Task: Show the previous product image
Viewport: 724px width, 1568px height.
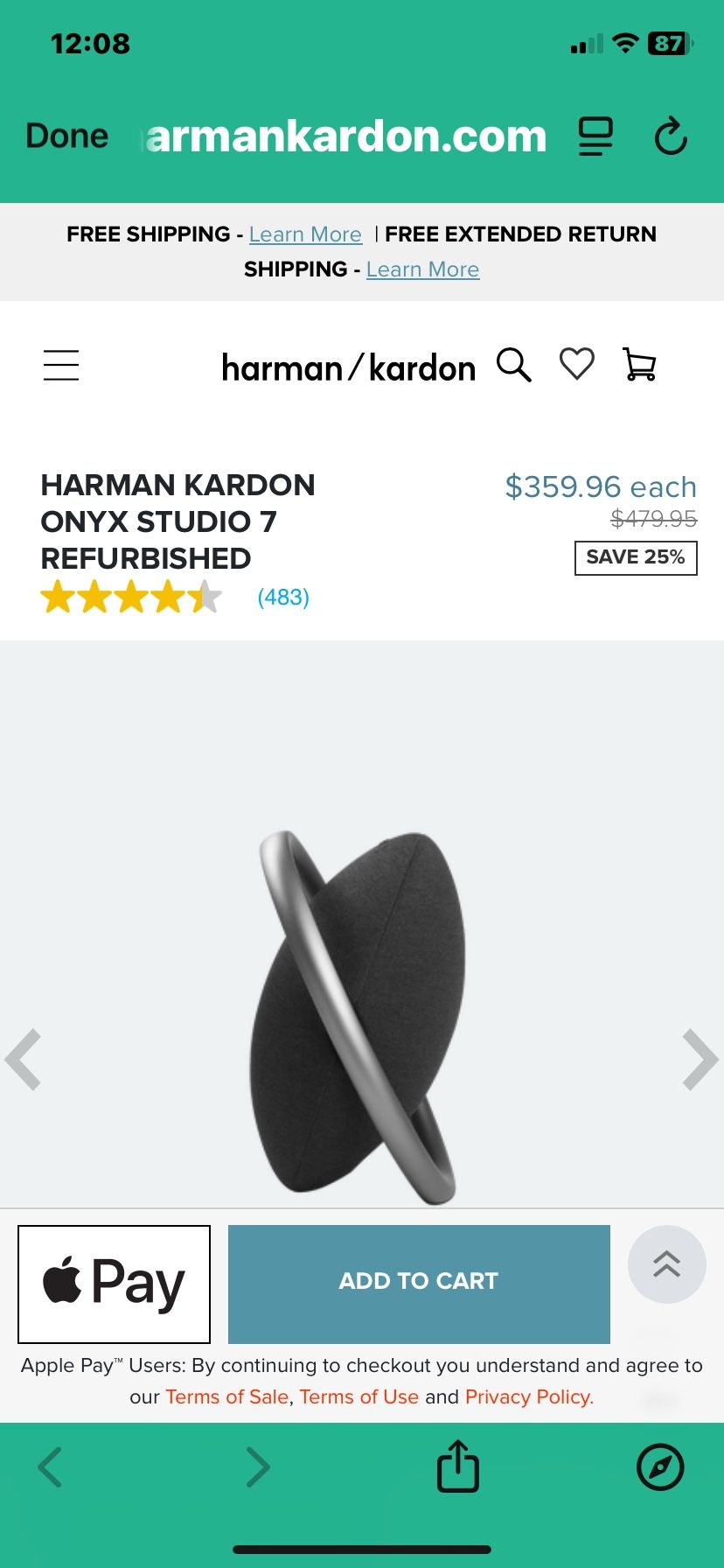Action: point(24,1060)
